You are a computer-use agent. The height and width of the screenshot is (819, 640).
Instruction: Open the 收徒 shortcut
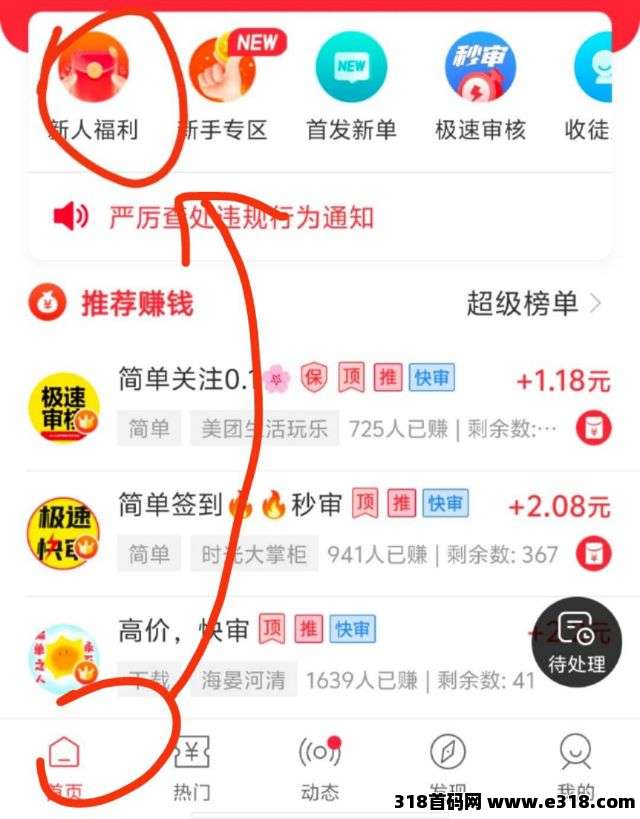[596, 85]
